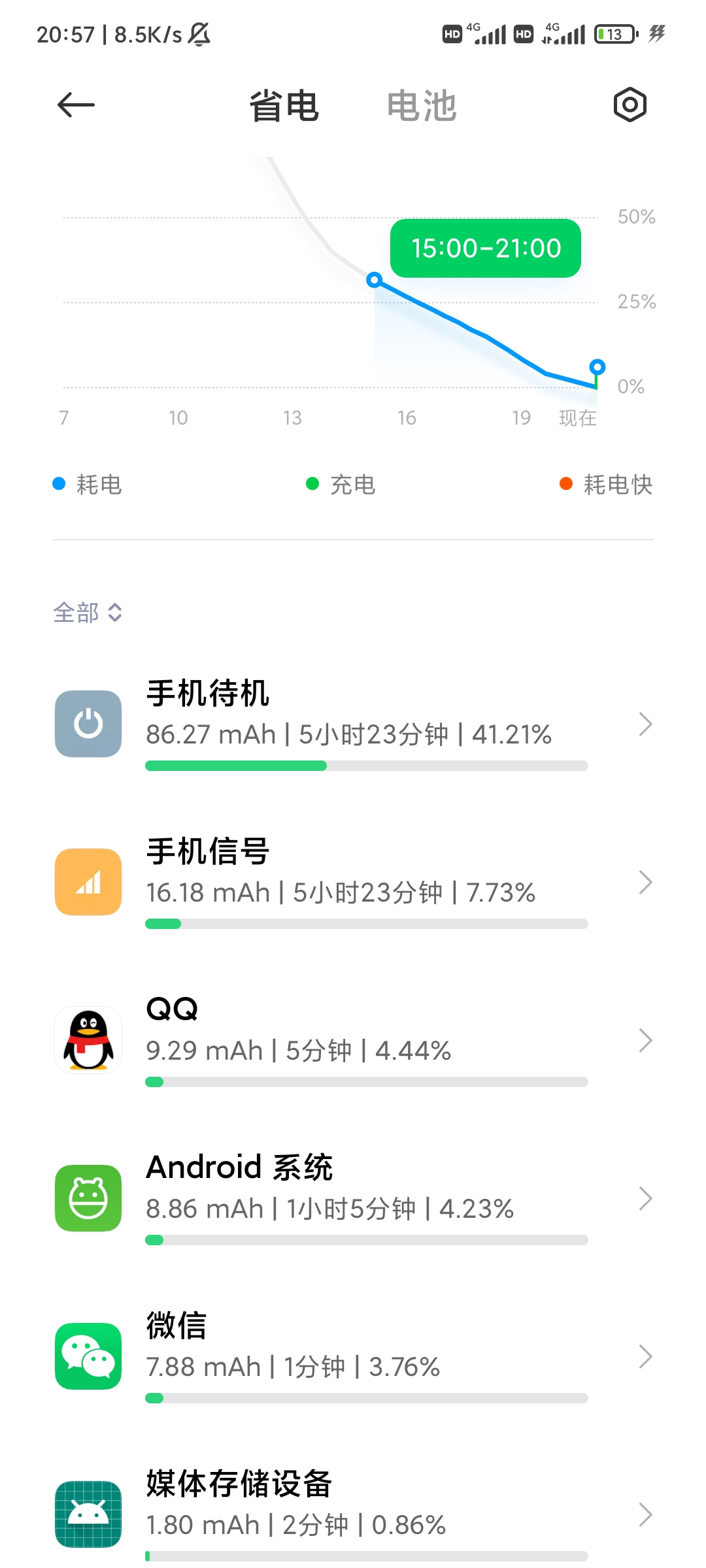Image resolution: width=706 pixels, height=1568 pixels.
Task: View 媒体存储设备 power usage details
Action: [353, 1514]
